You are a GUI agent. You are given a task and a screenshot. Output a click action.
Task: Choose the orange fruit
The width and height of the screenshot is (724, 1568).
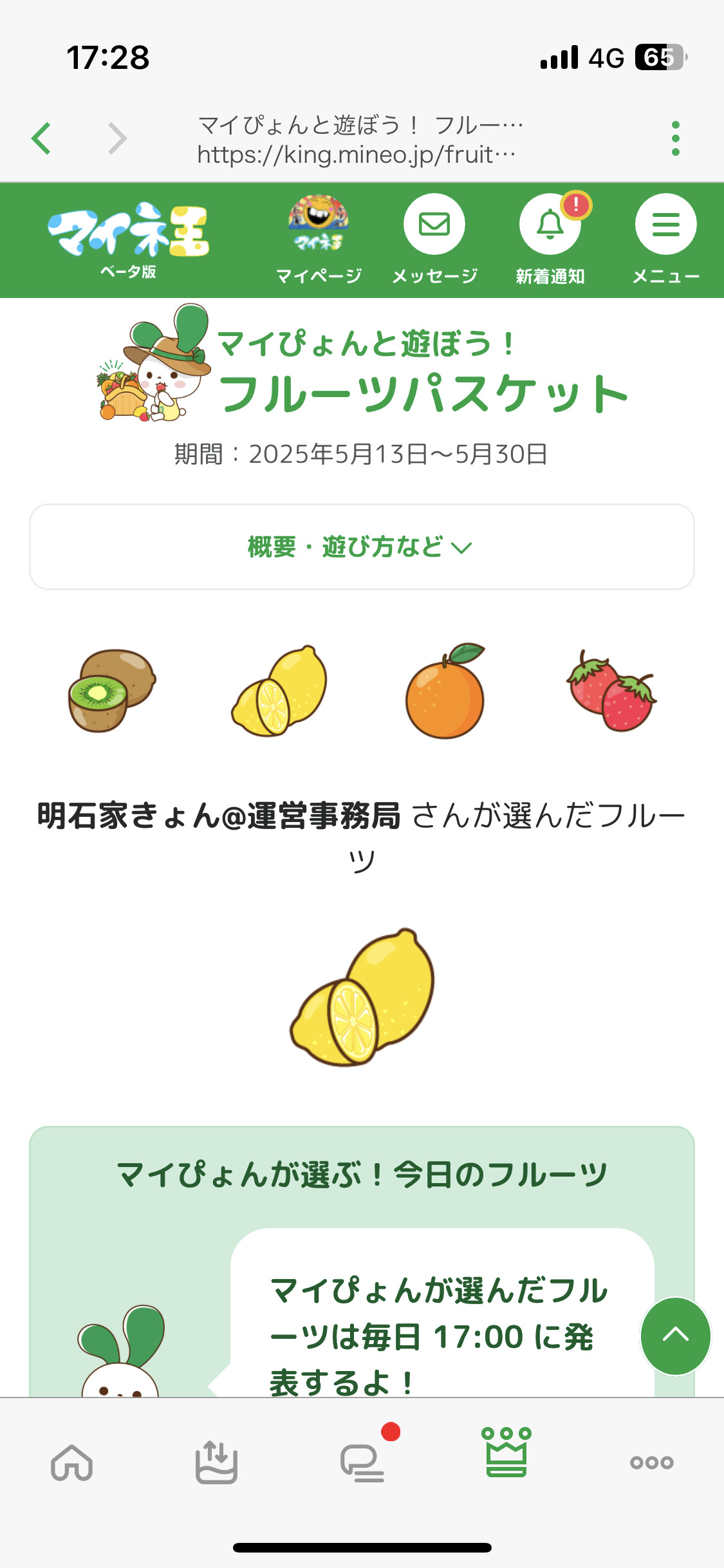(x=445, y=691)
